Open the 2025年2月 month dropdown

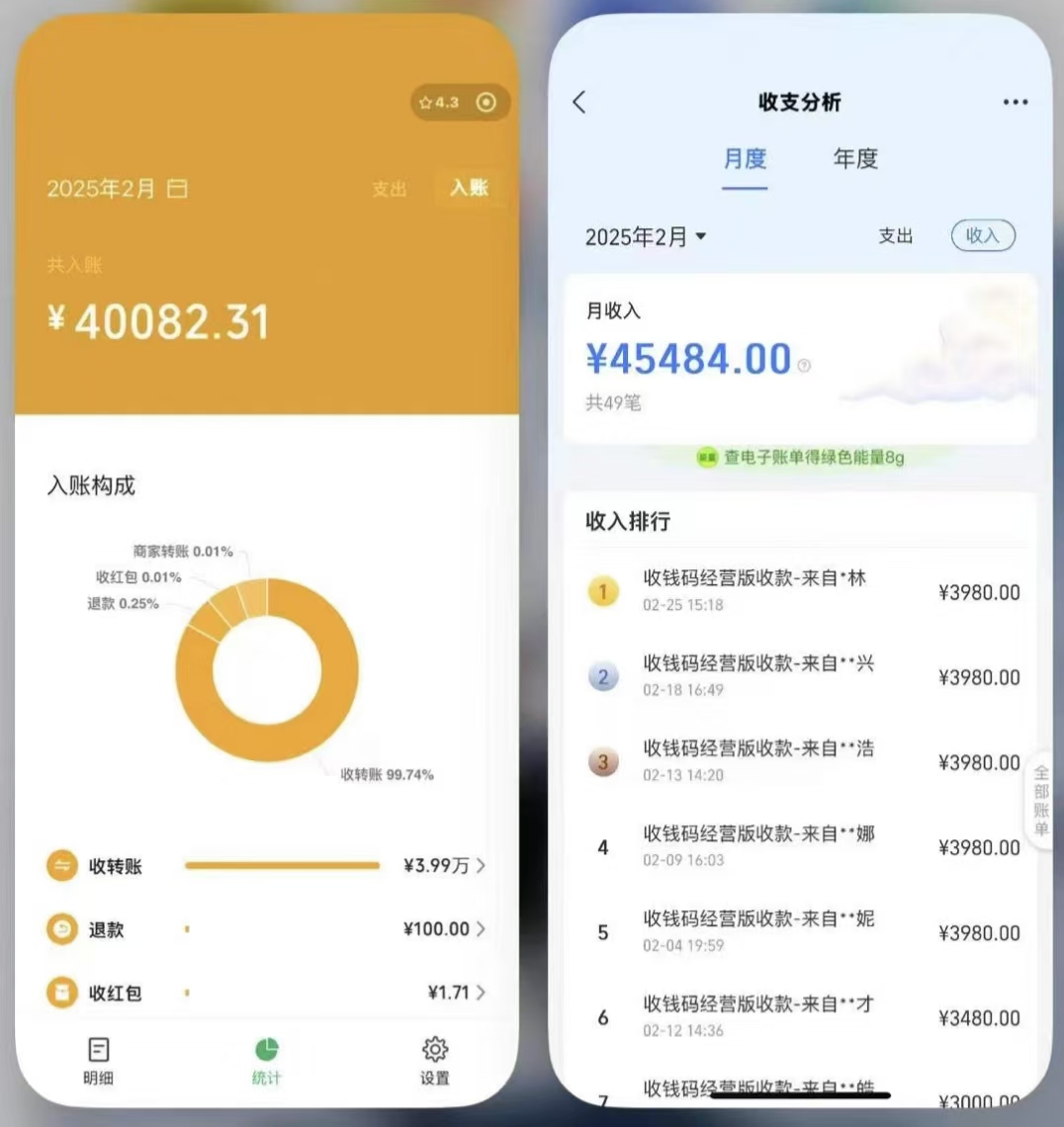pyautogui.click(x=645, y=236)
